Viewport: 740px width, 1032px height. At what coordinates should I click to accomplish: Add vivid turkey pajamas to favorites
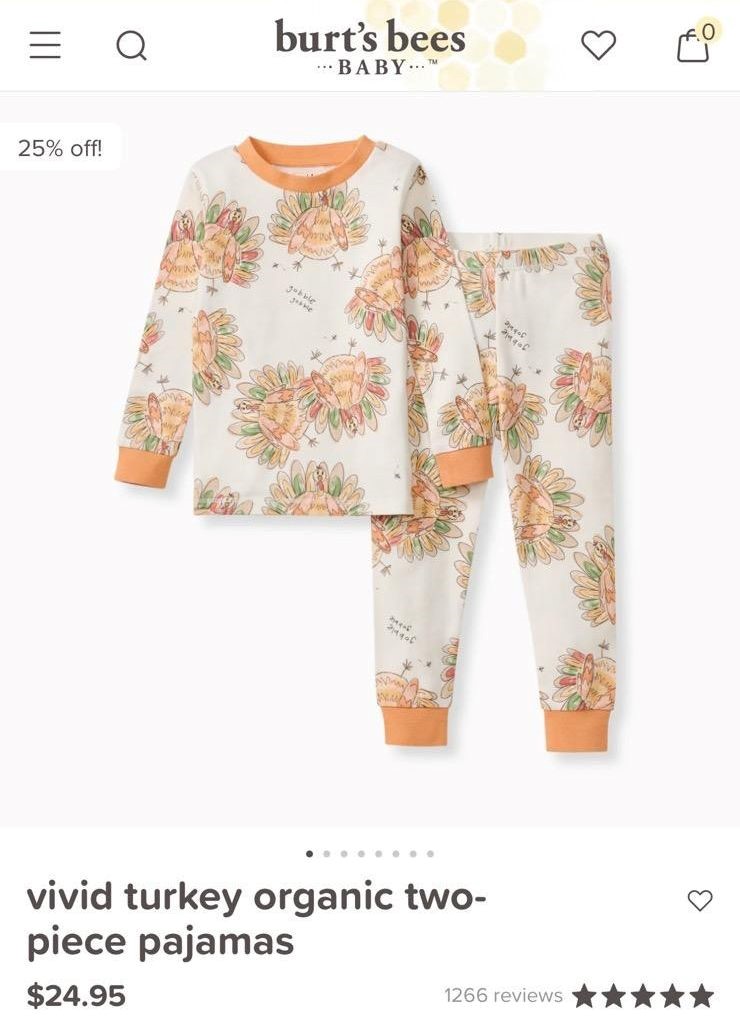tap(700, 900)
